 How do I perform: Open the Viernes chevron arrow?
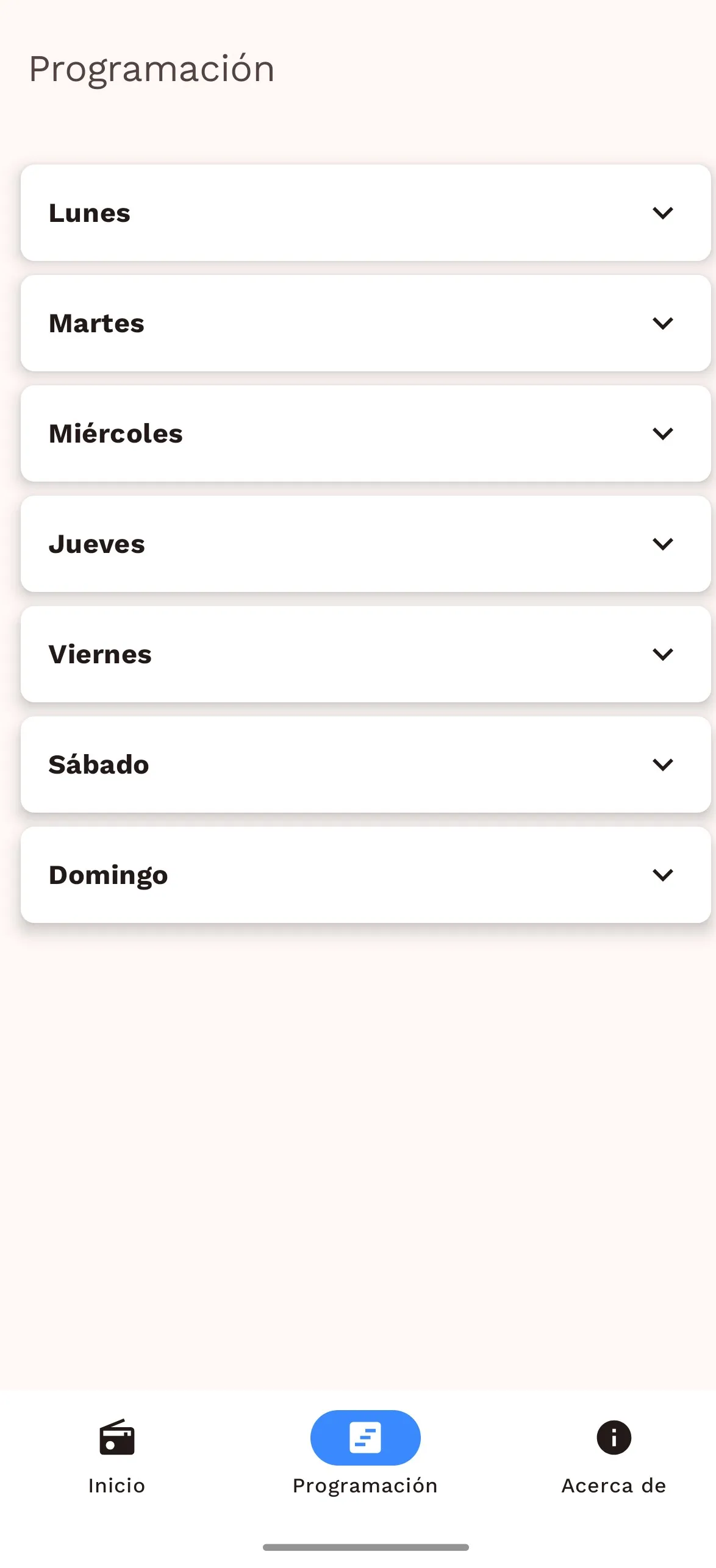tap(663, 654)
